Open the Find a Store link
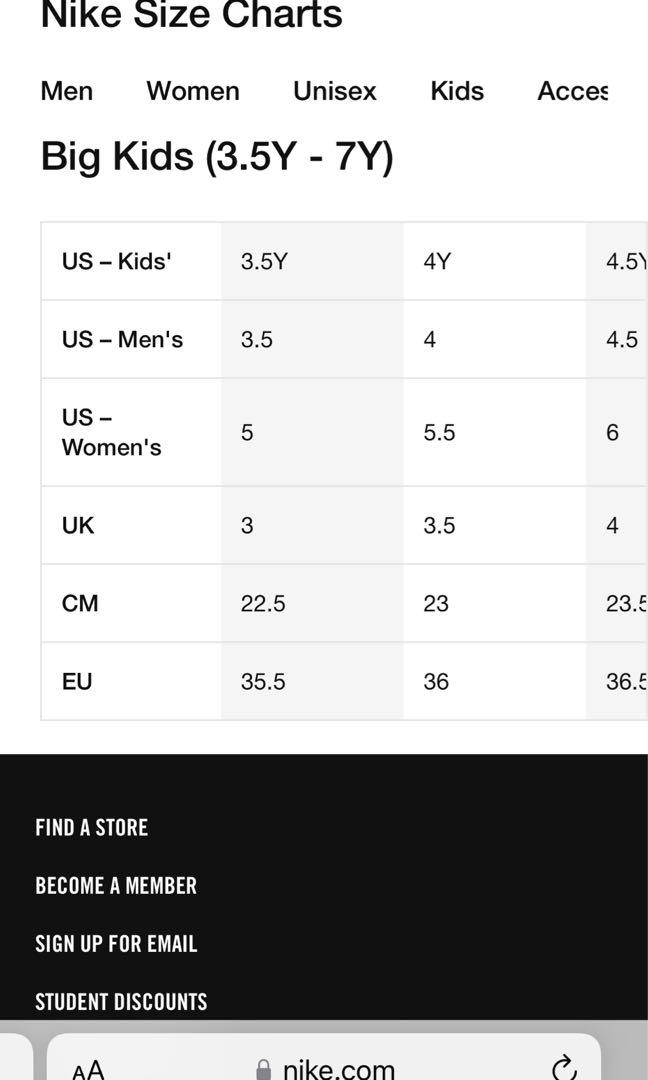The width and height of the screenshot is (648, 1080). pyautogui.click(x=92, y=827)
